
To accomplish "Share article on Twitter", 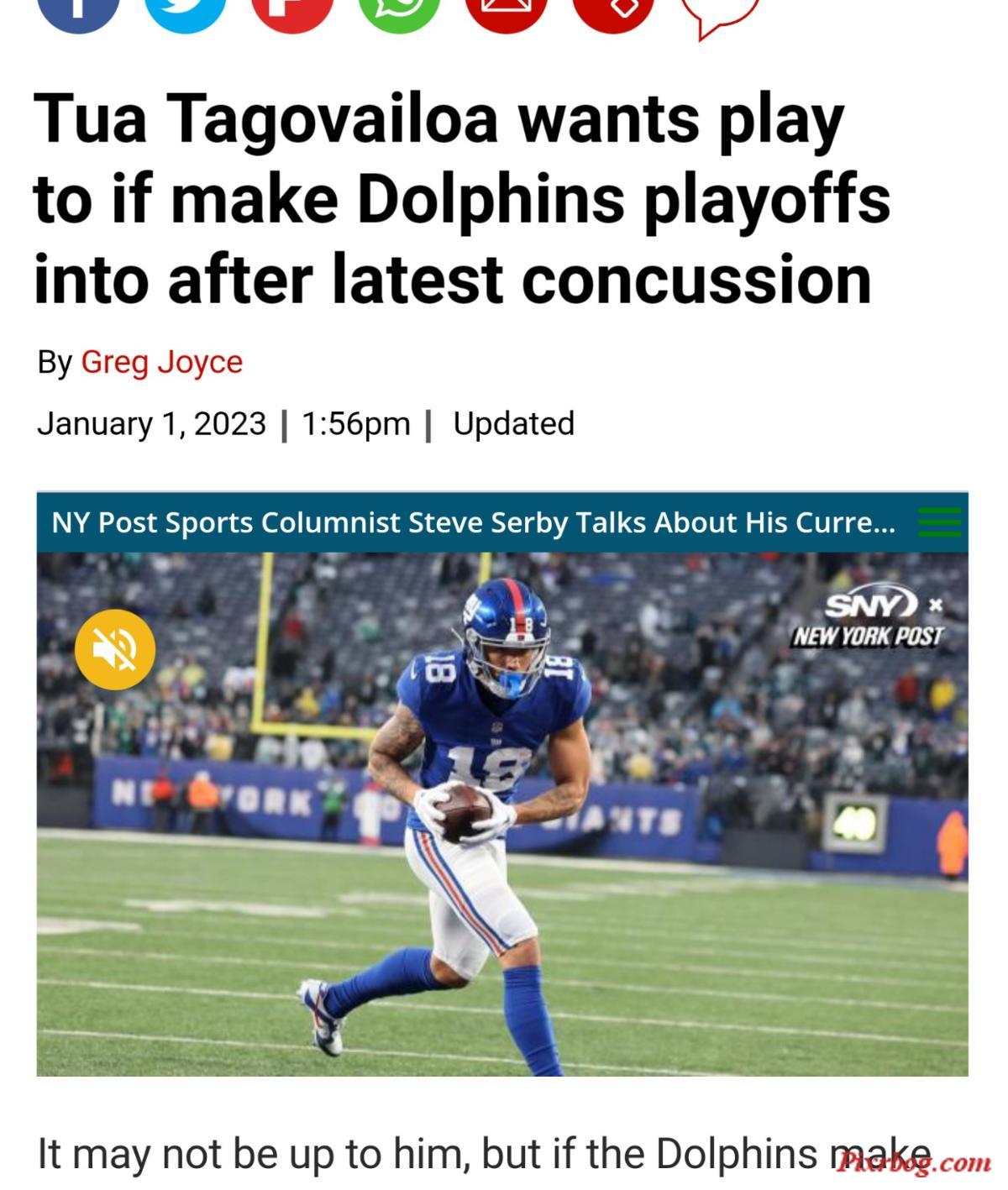I will click(185, 10).
